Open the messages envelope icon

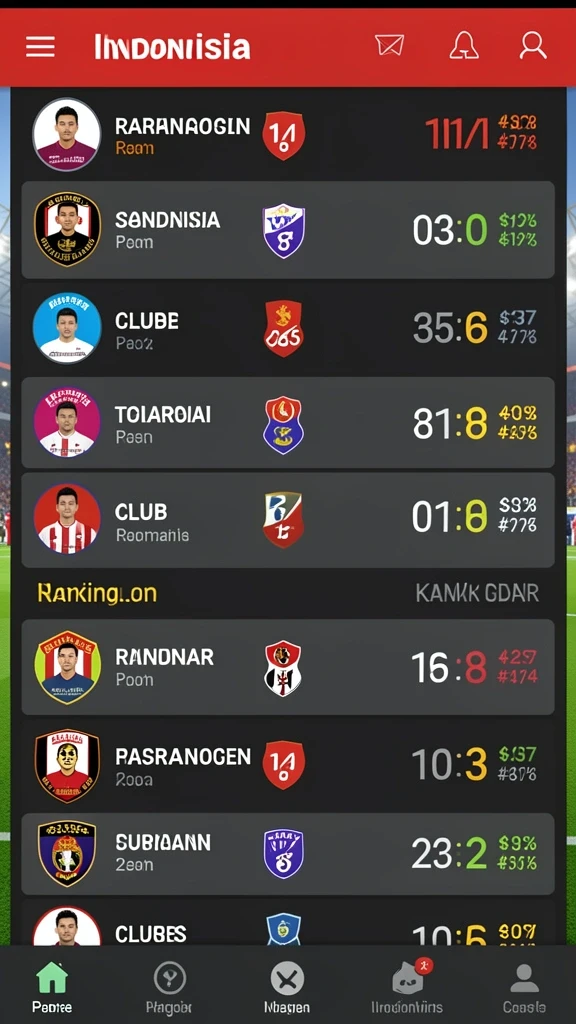(x=389, y=46)
